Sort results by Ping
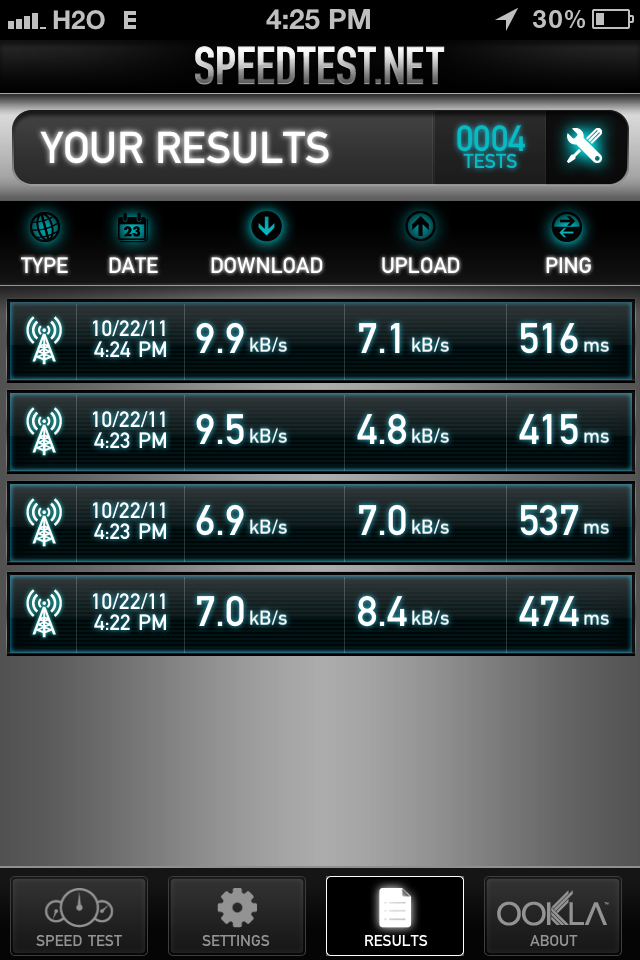This screenshot has width=640, height=960. (x=568, y=244)
